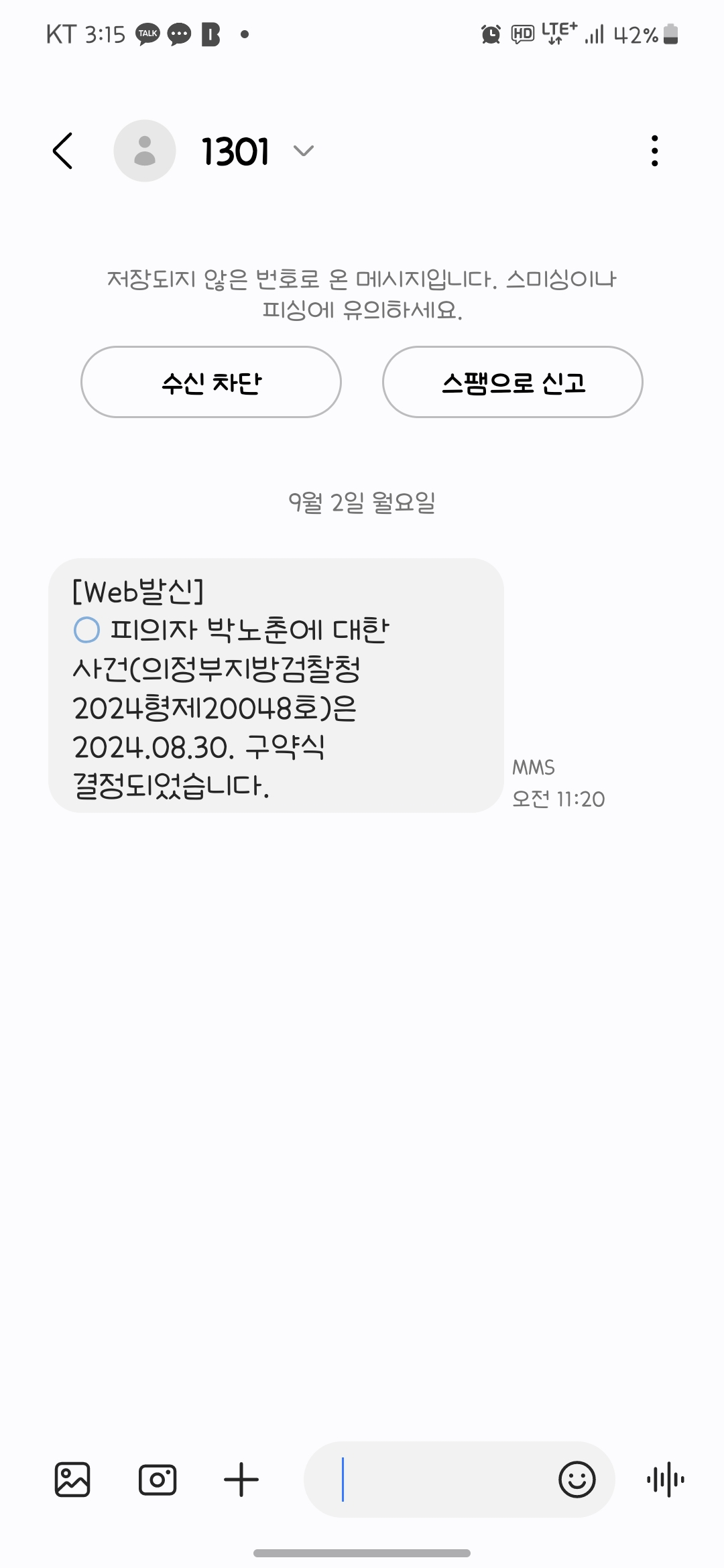The image size is (724, 1568).
Task: Tap the 수신 차단 button
Action: (211, 383)
